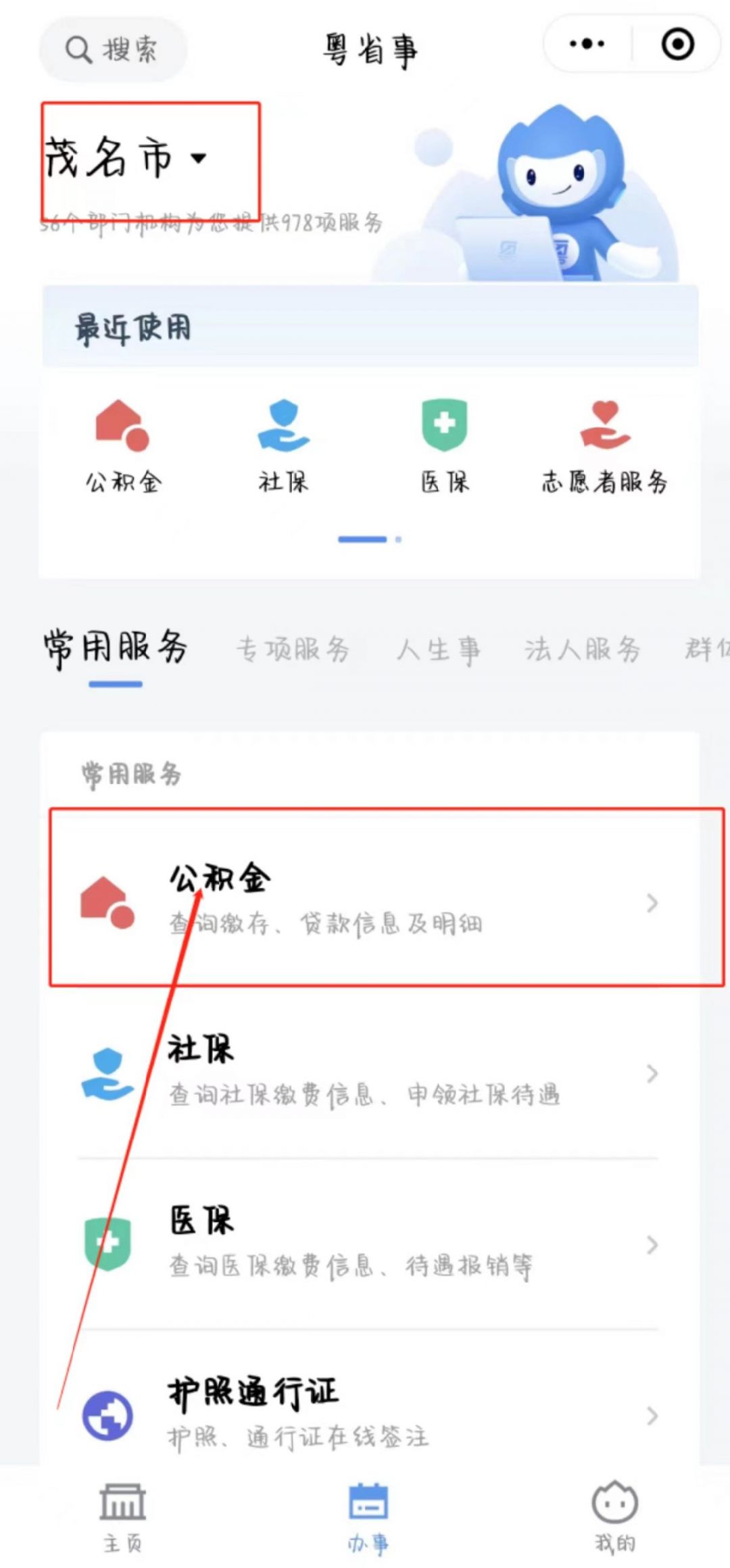Switch to the 法人服务 tab
The image size is (730, 1568).
(x=582, y=650)
